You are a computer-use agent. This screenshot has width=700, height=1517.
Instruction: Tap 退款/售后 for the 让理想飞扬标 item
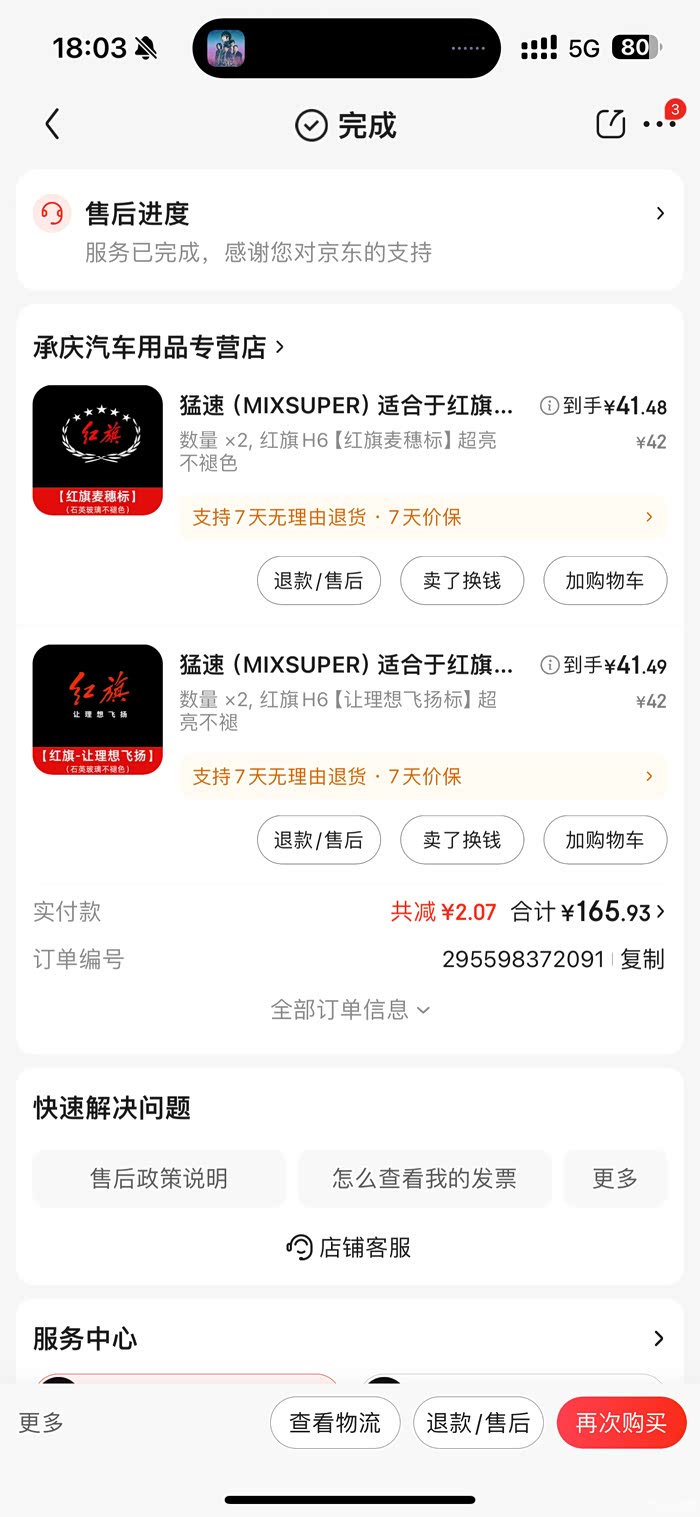coord(319,840)
